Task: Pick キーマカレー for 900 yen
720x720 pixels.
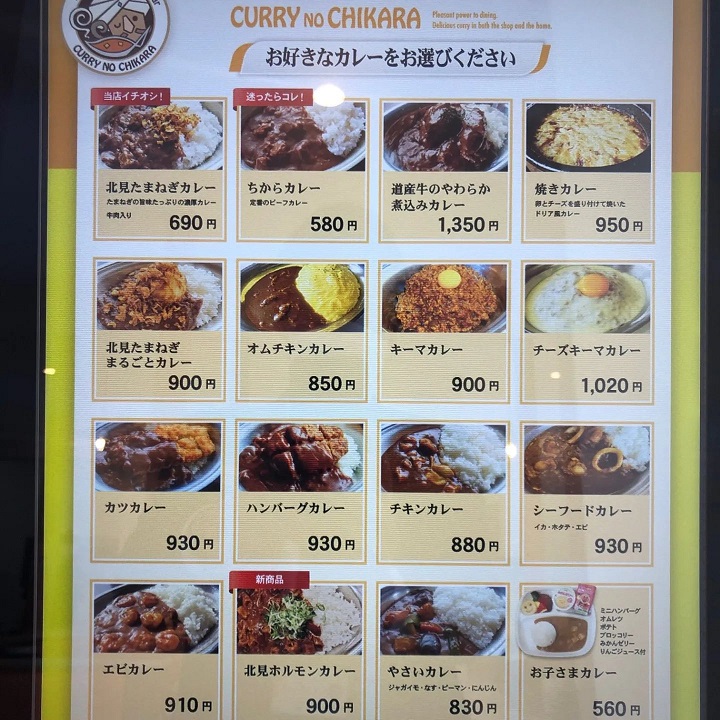Action: (x=444, y=332)
